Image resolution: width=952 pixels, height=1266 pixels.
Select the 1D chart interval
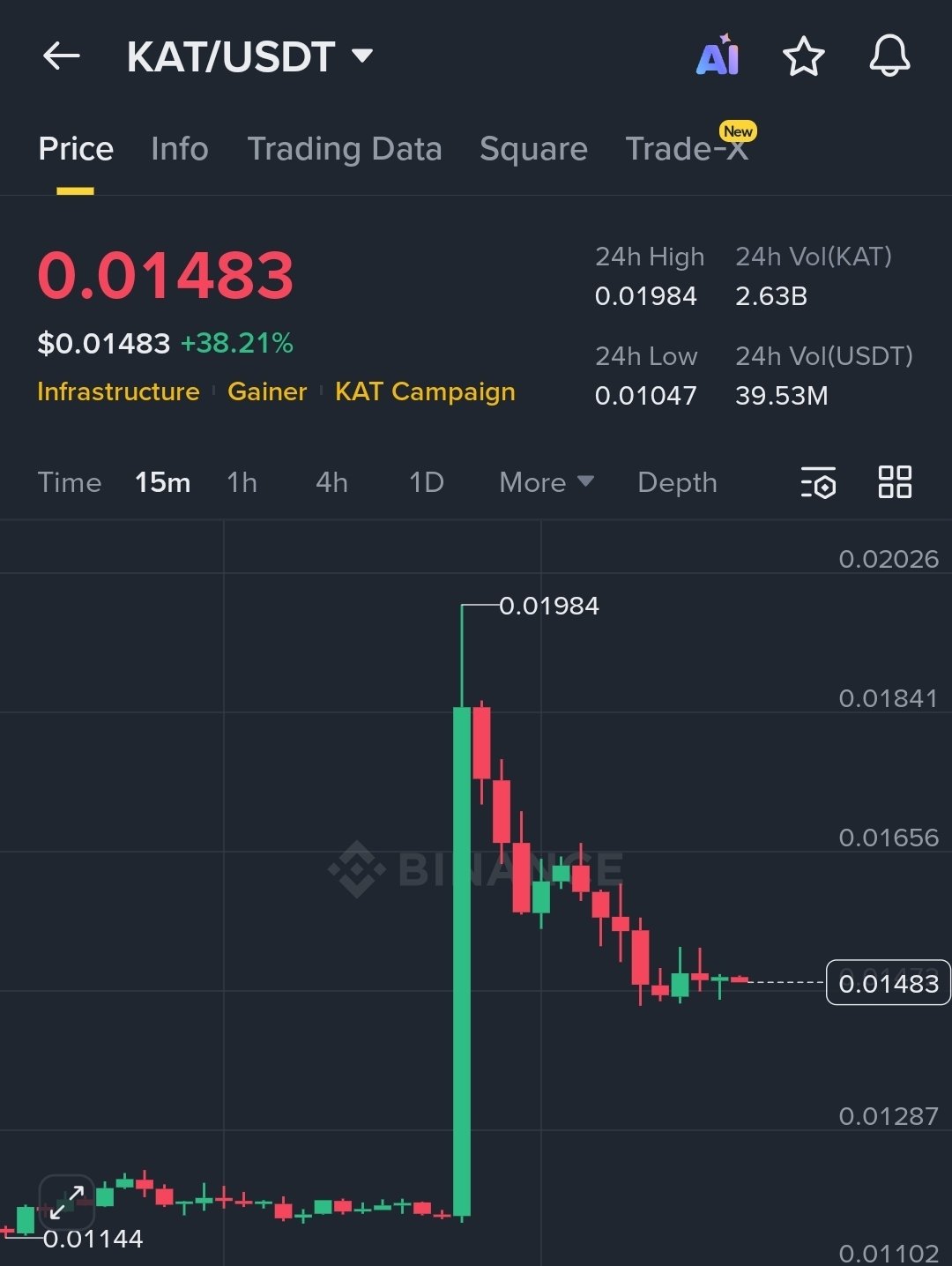pyautogui.click(x=427, y=482)
